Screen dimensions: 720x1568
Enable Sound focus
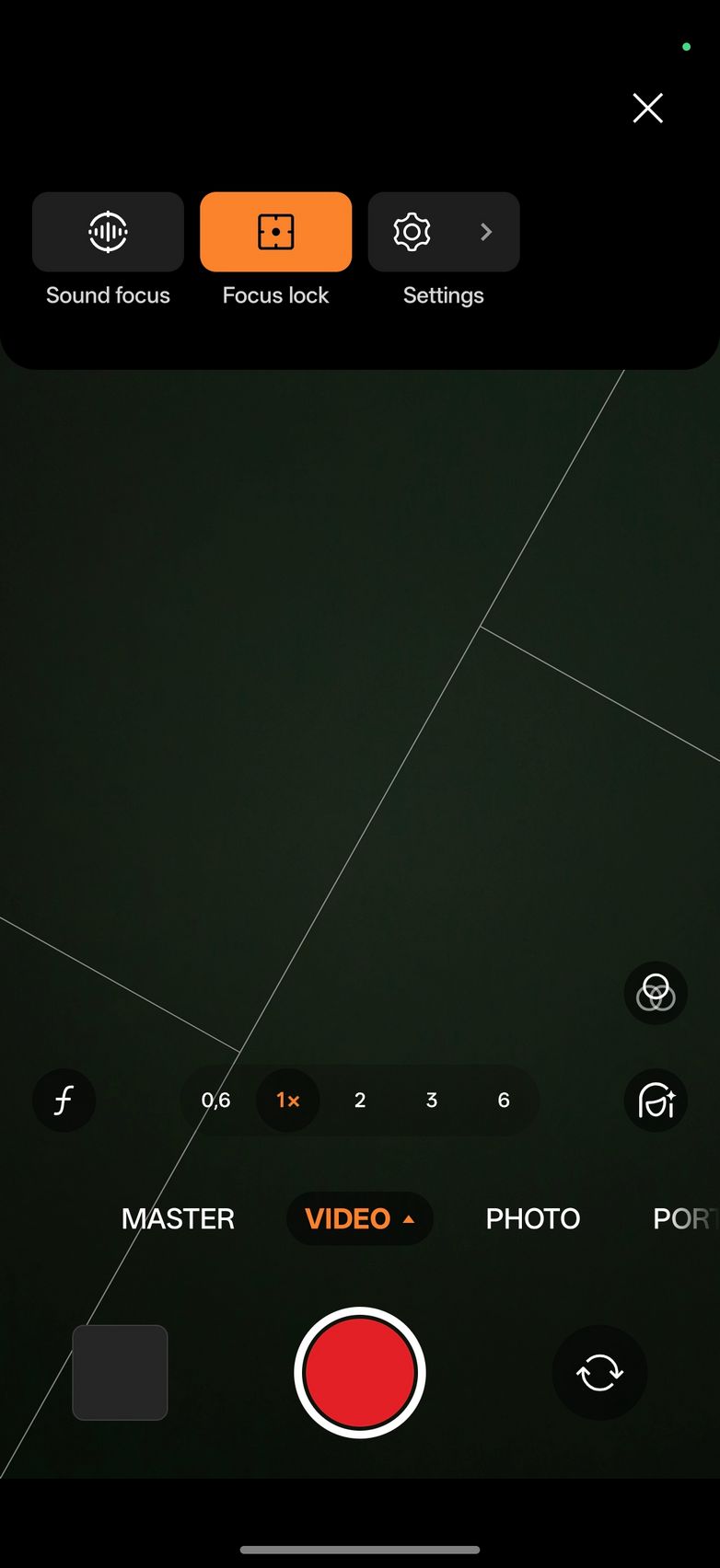[x=108, y=232]
